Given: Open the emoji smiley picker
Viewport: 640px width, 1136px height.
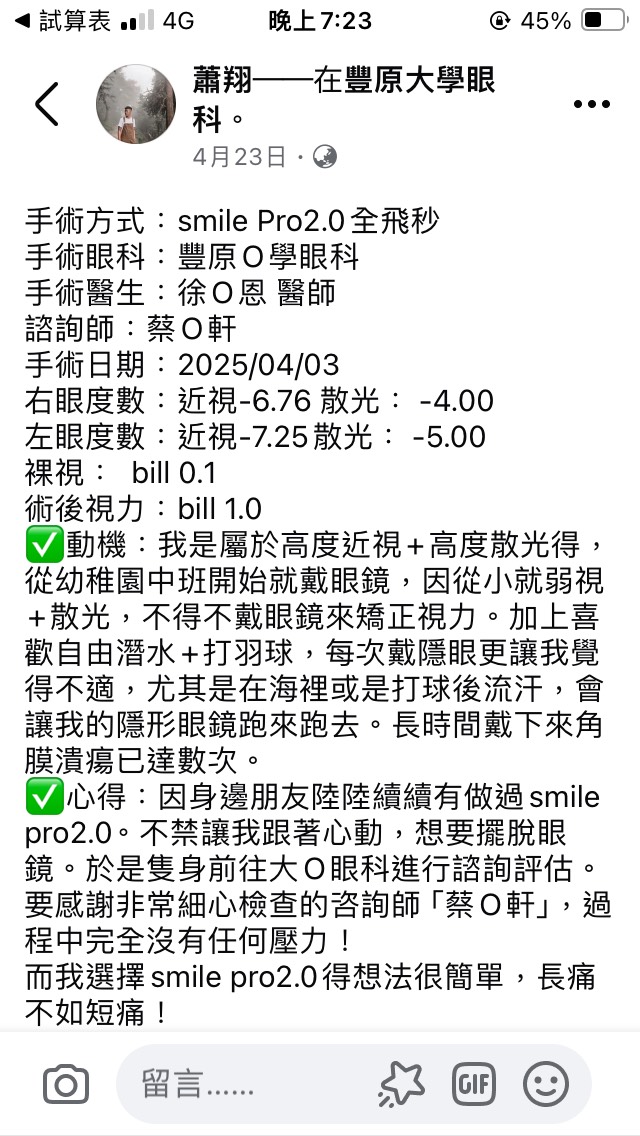Looking at the screenshot, I should coord(546,1085).
